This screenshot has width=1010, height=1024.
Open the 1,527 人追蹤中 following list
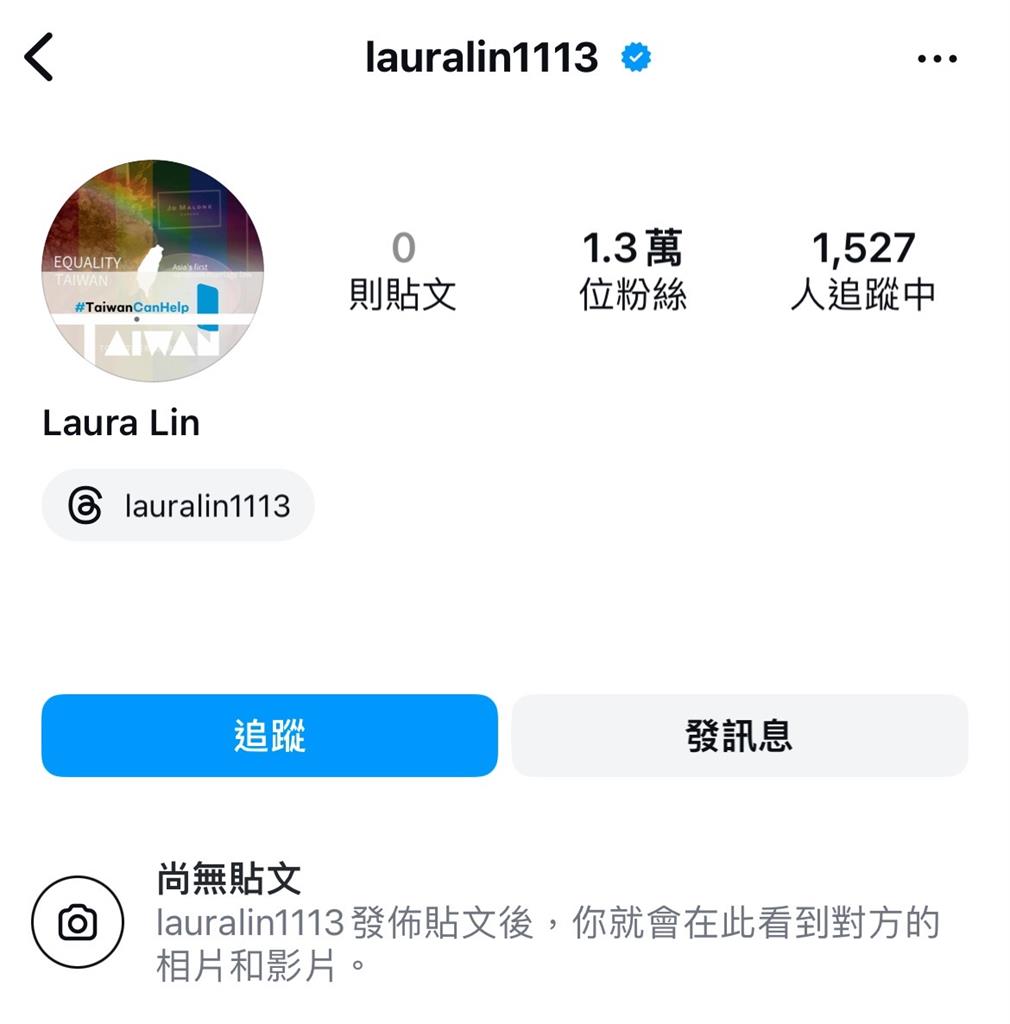tap(863, 270)
